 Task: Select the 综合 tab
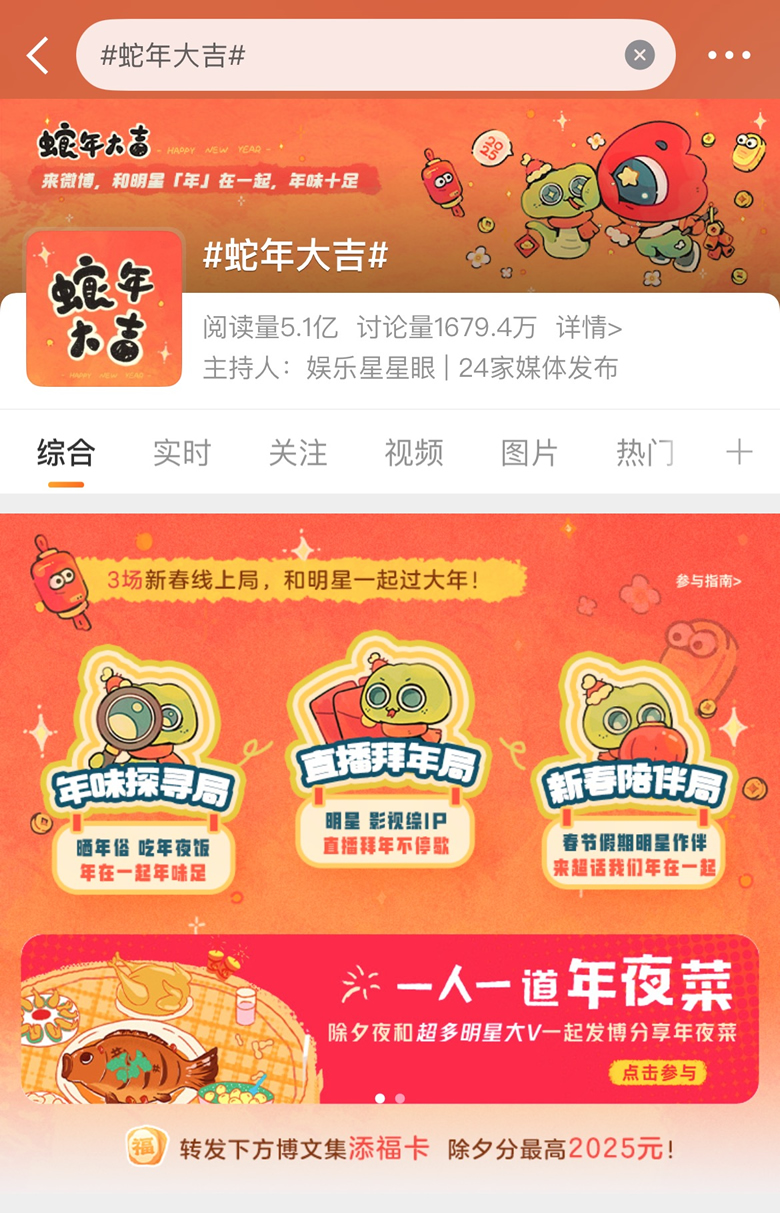[x=66, y=453]
